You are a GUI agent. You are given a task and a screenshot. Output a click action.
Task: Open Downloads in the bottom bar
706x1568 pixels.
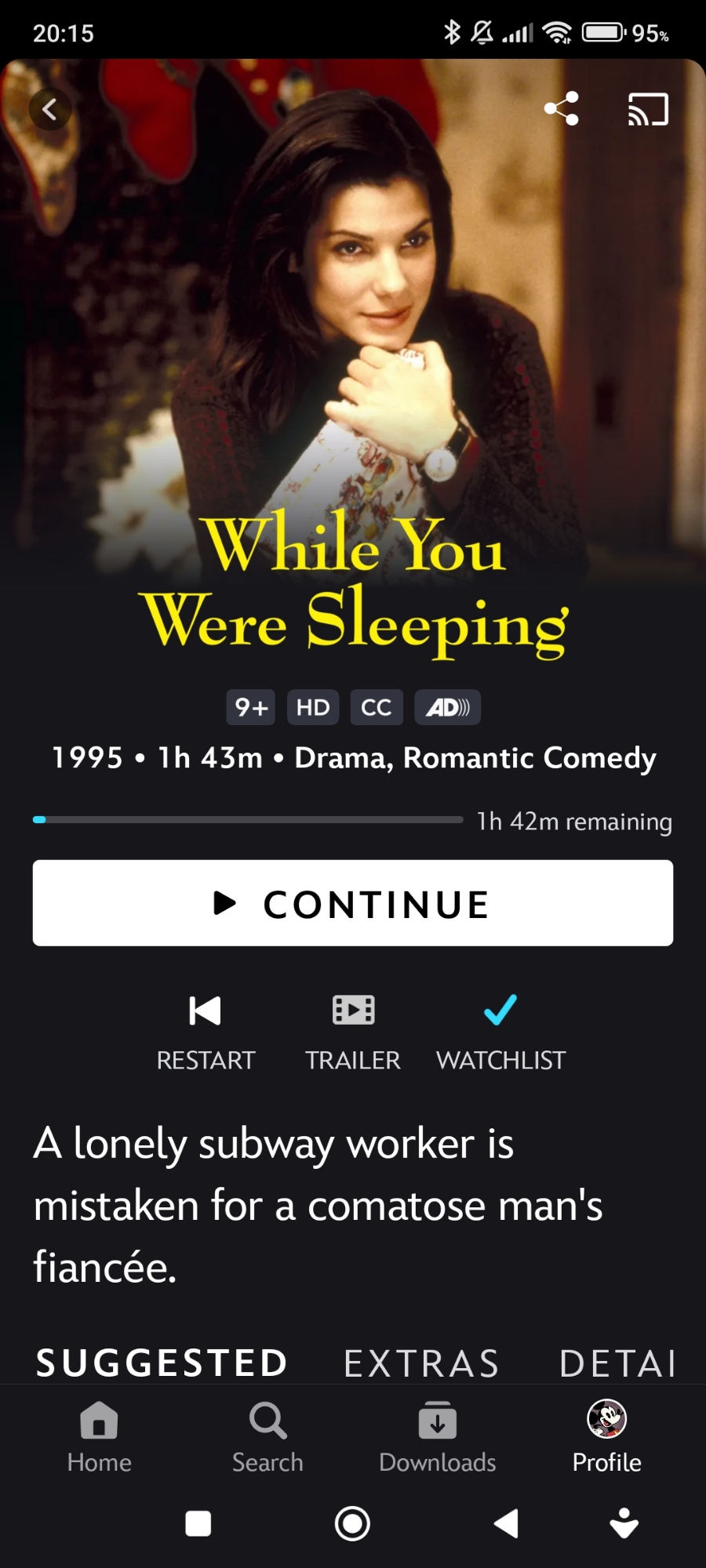click(x=437, y=1437)
